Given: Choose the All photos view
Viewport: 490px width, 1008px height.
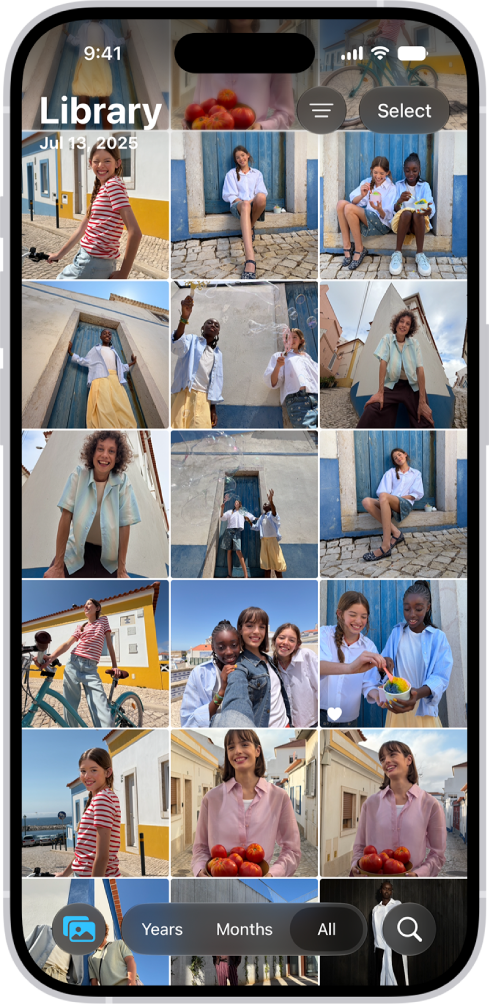Looking at the screenshot, I should tap(327, 929).
